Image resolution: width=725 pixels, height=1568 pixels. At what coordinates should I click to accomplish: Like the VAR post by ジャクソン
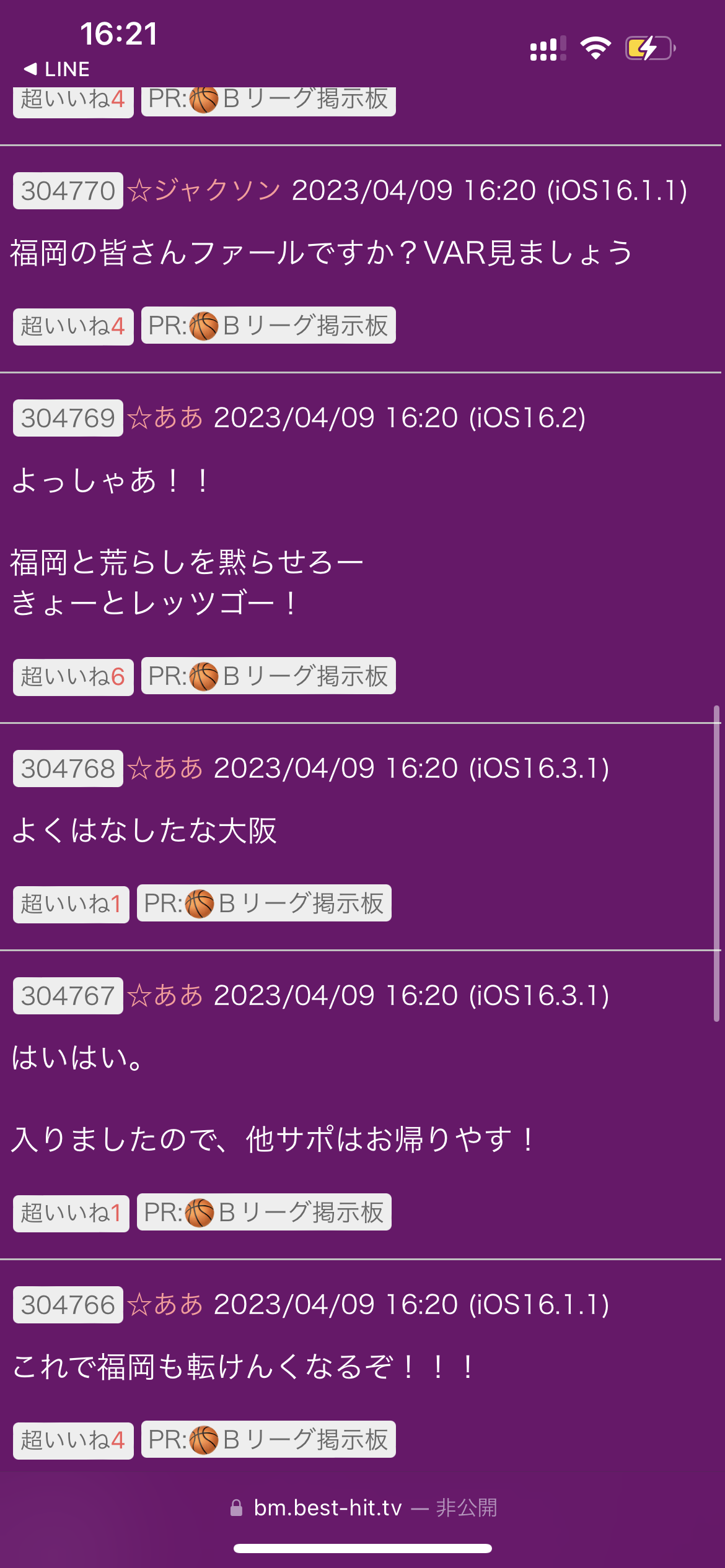coord(73,326)
